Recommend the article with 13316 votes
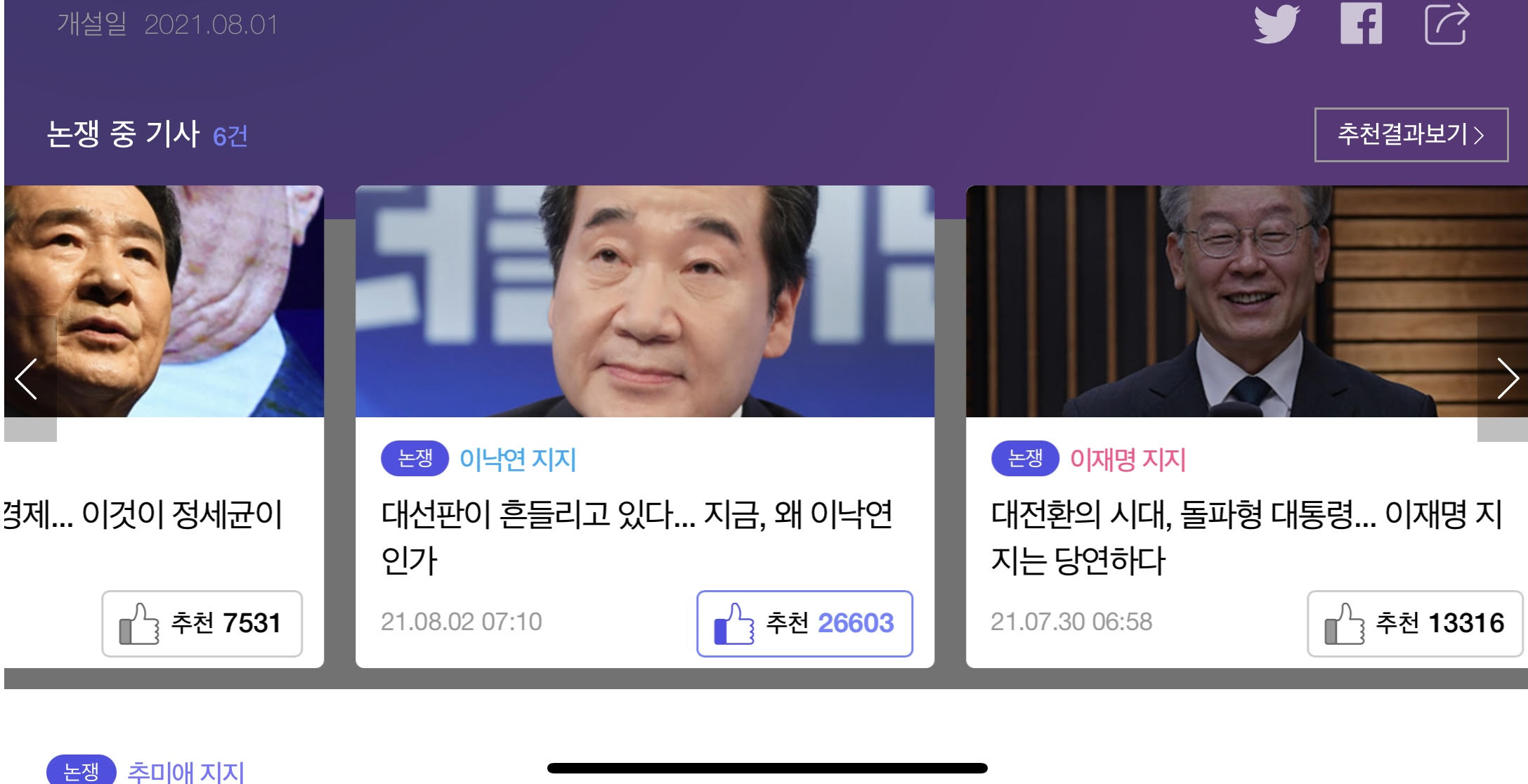1528x784 pixels. [1414, 624]
